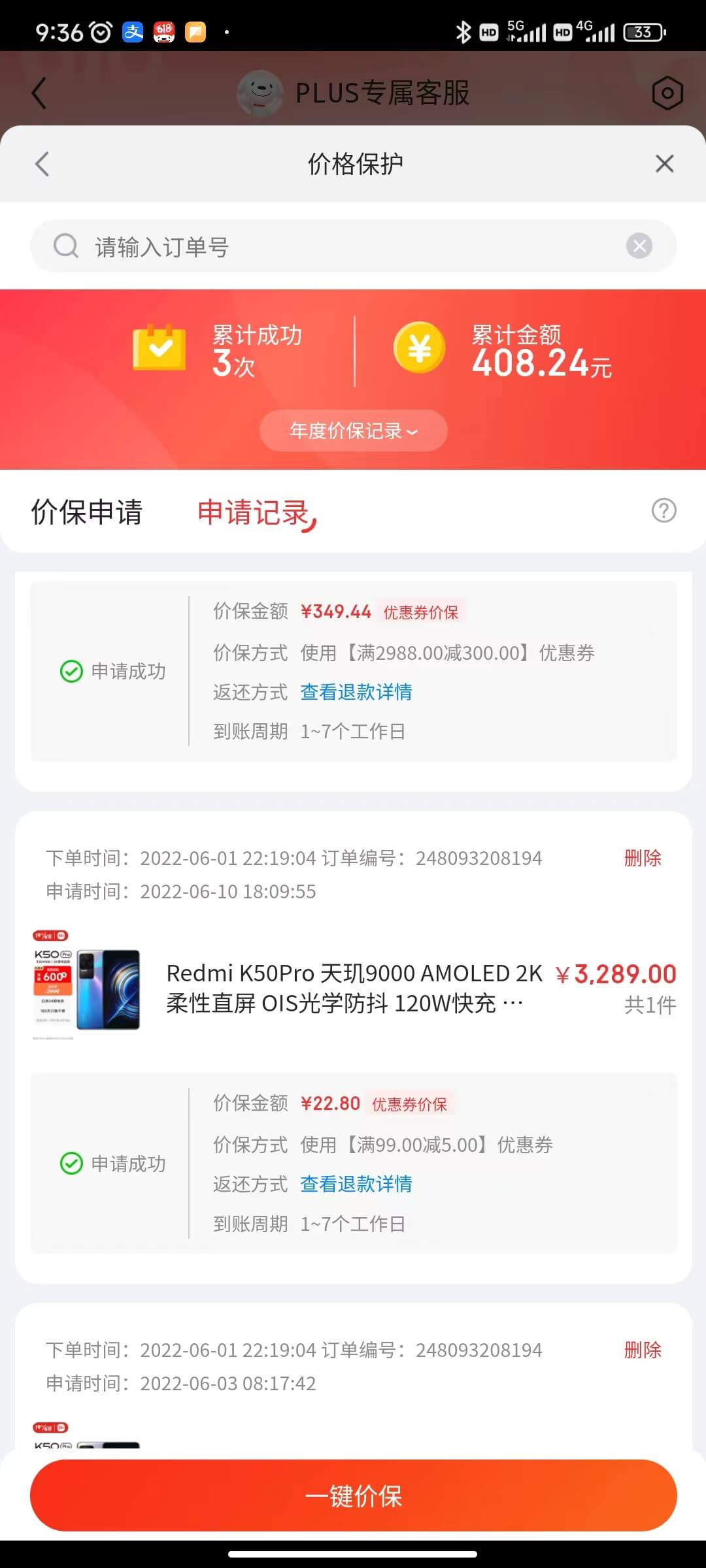This screenshot has width=706, height=1568.
Task: Expand 年度价保记录 dropdown
Action: (x=353, y=431)
